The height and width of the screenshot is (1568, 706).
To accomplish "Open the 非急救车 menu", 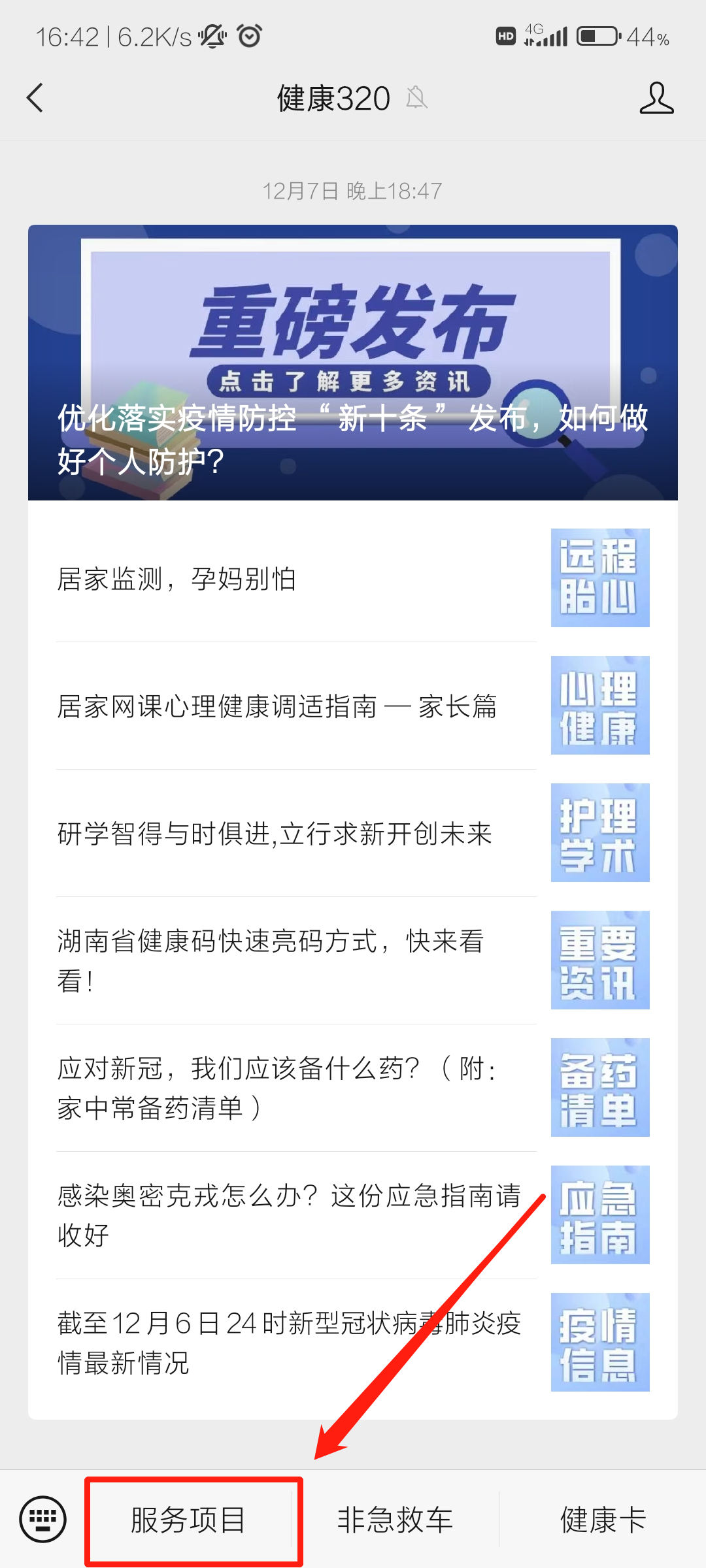I will (395, 1520).
